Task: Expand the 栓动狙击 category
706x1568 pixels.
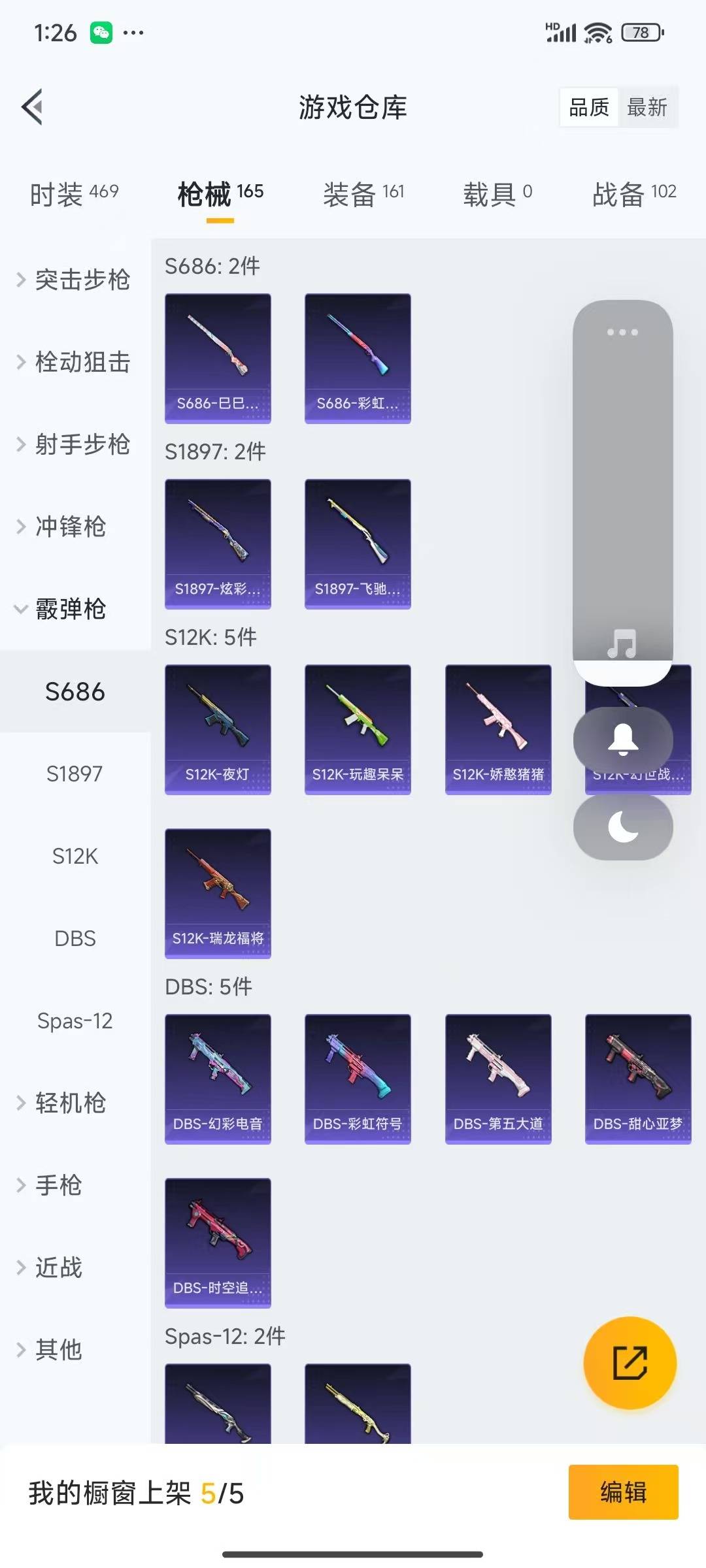Action: pos(74,362)
